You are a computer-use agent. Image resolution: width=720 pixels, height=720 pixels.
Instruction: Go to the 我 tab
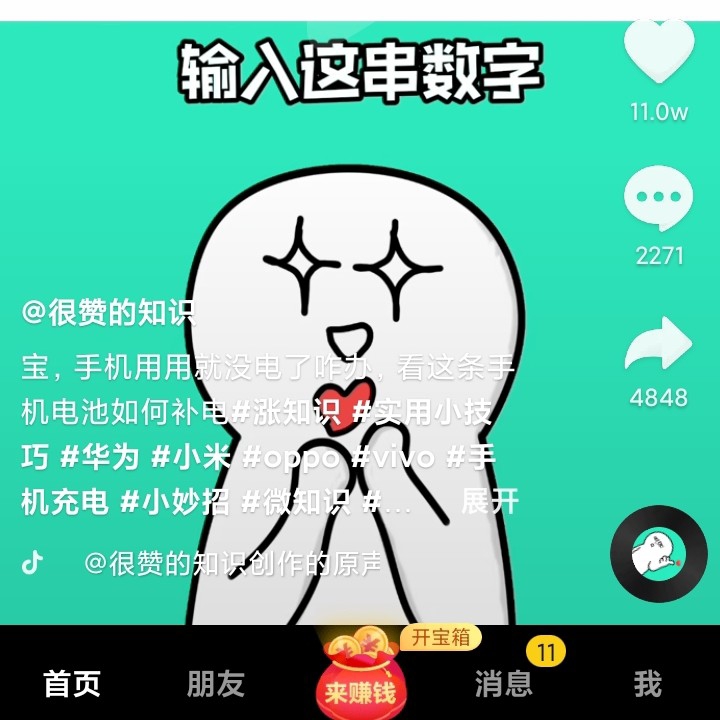647,684
